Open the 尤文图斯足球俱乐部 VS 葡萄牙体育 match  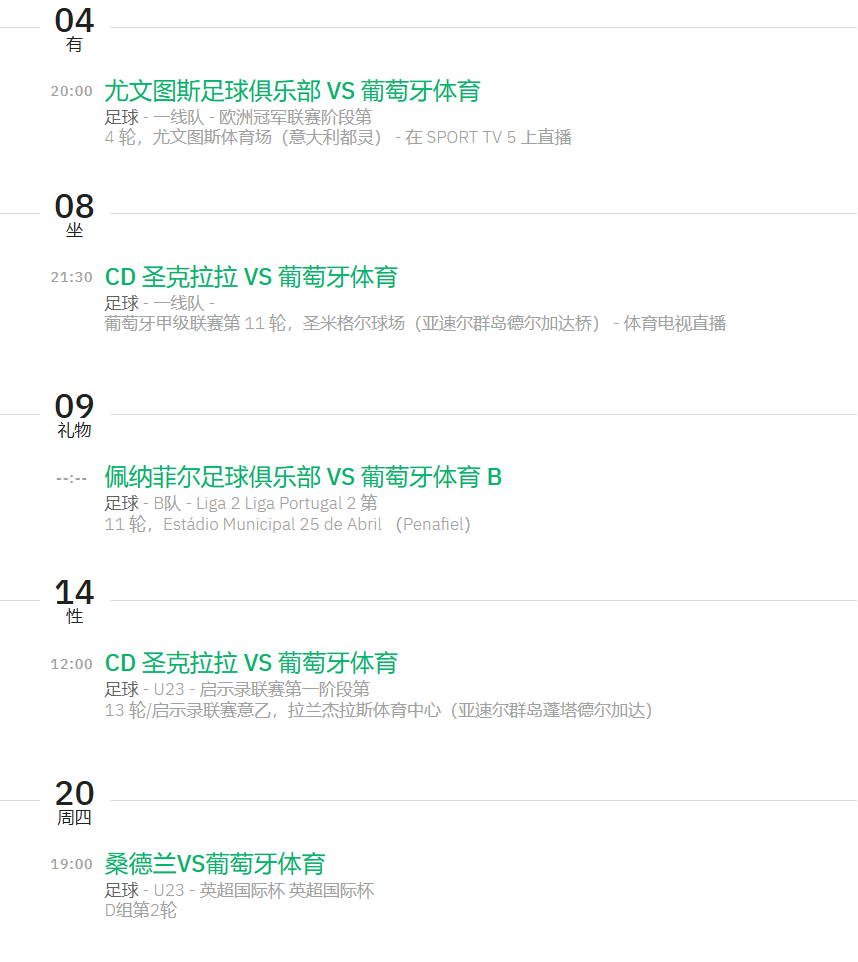[292, 91]
